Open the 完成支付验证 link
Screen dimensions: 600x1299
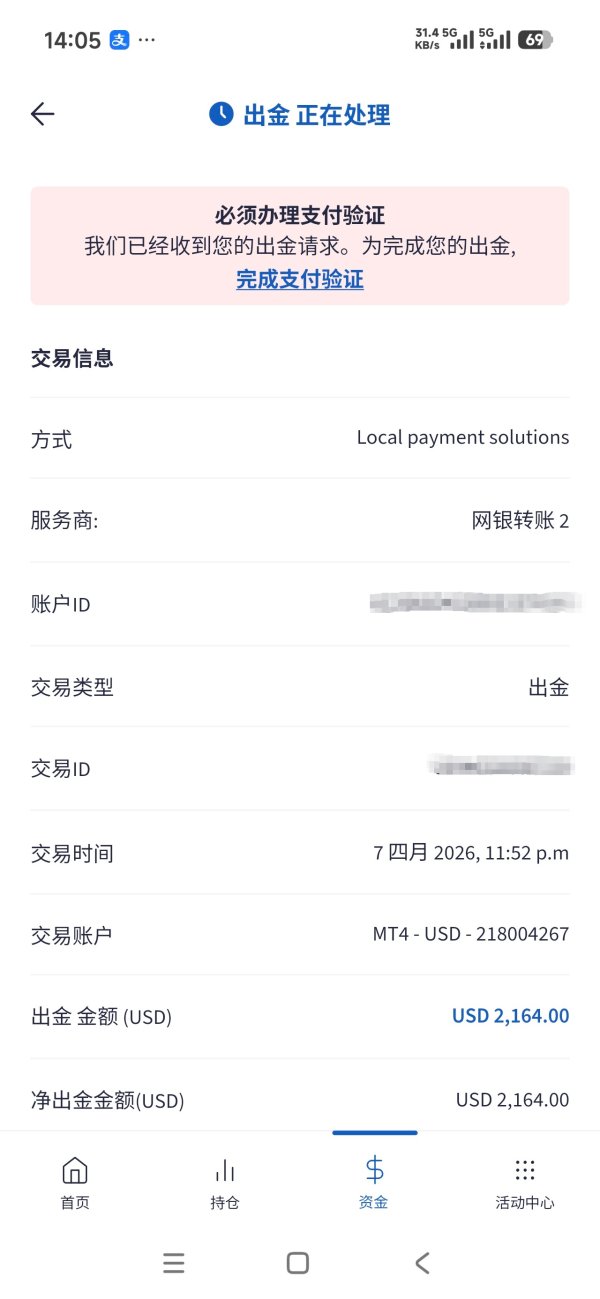(300, 279)
